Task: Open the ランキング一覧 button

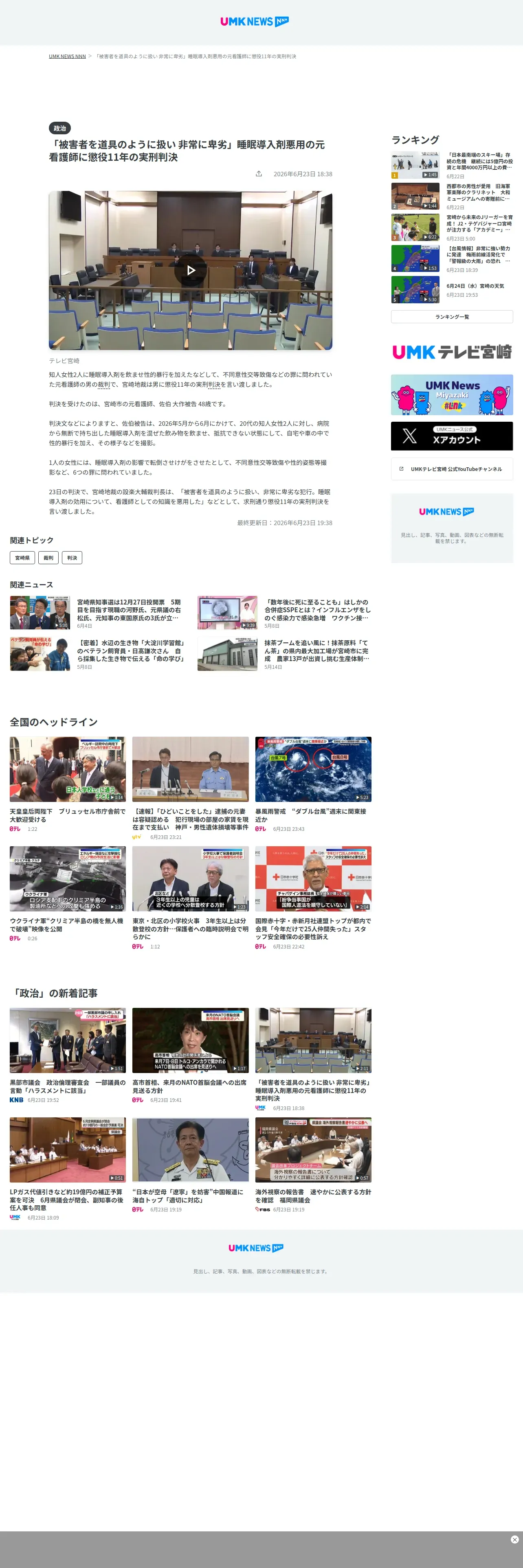Action: click(452, 317)
